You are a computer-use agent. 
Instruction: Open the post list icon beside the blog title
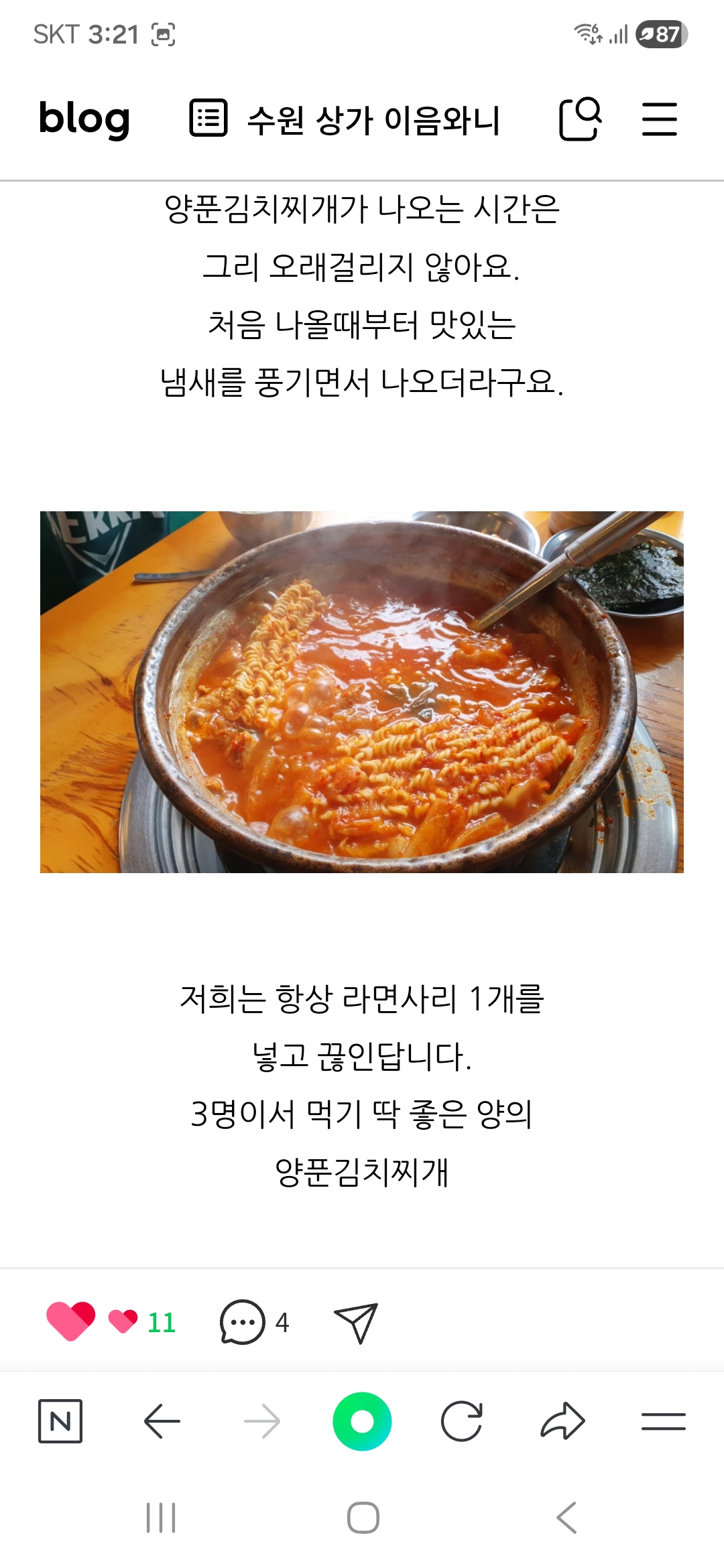pyautogui.click(x=208, y=119)
